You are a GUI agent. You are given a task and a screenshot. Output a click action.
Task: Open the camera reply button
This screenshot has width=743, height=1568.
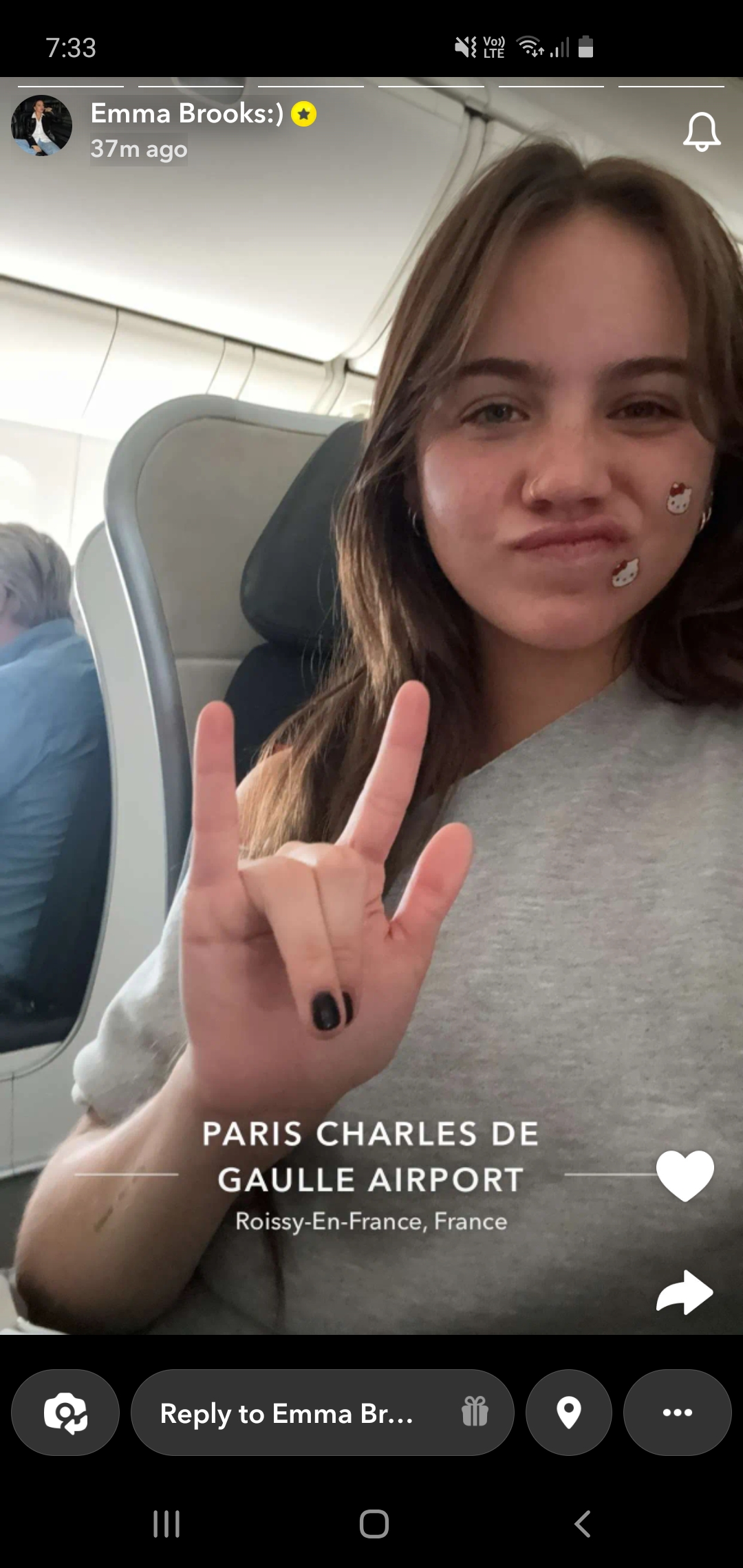pyautogui.click(x=65, y=1412)
